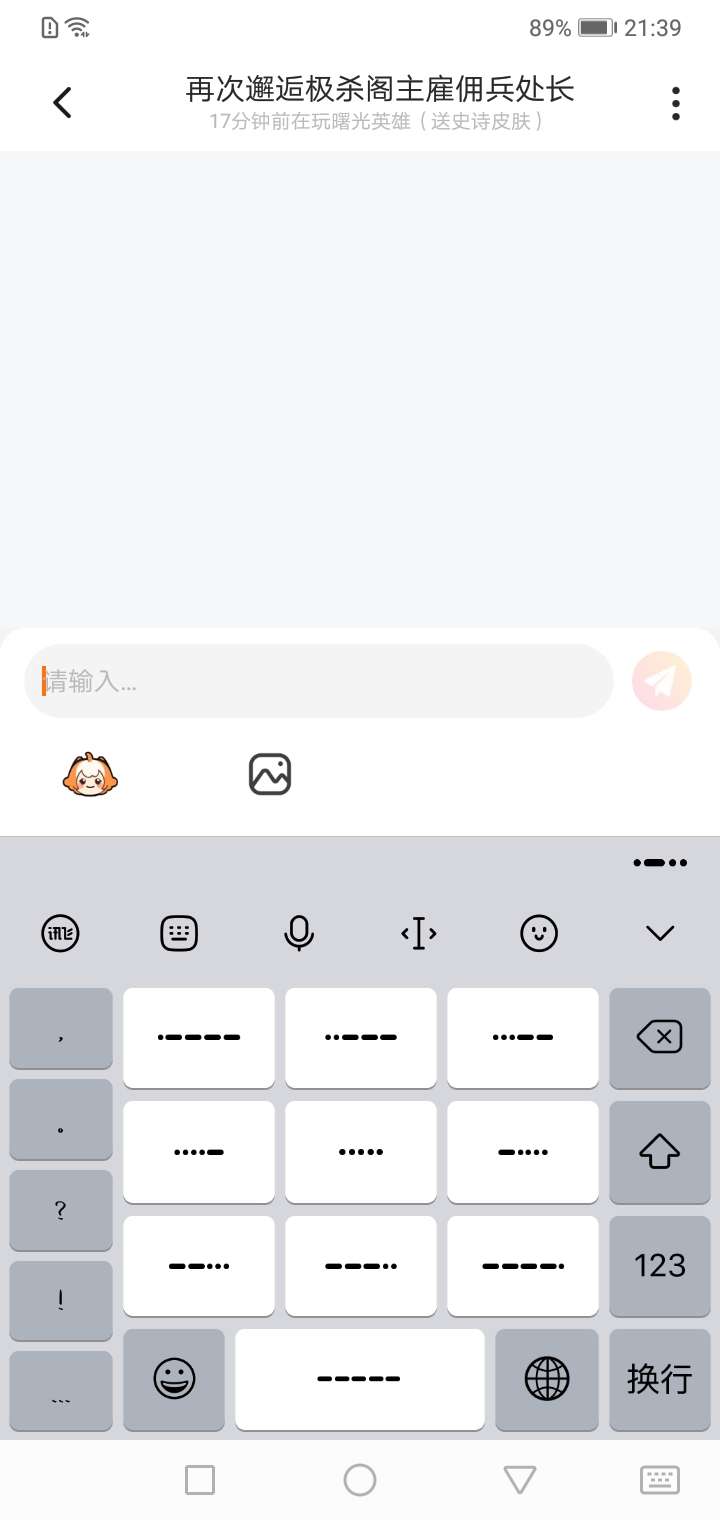This screenshot has height=1520, width=720.
Task: Open the toolbar smiley face panel
Action: (x=539, y=934)
